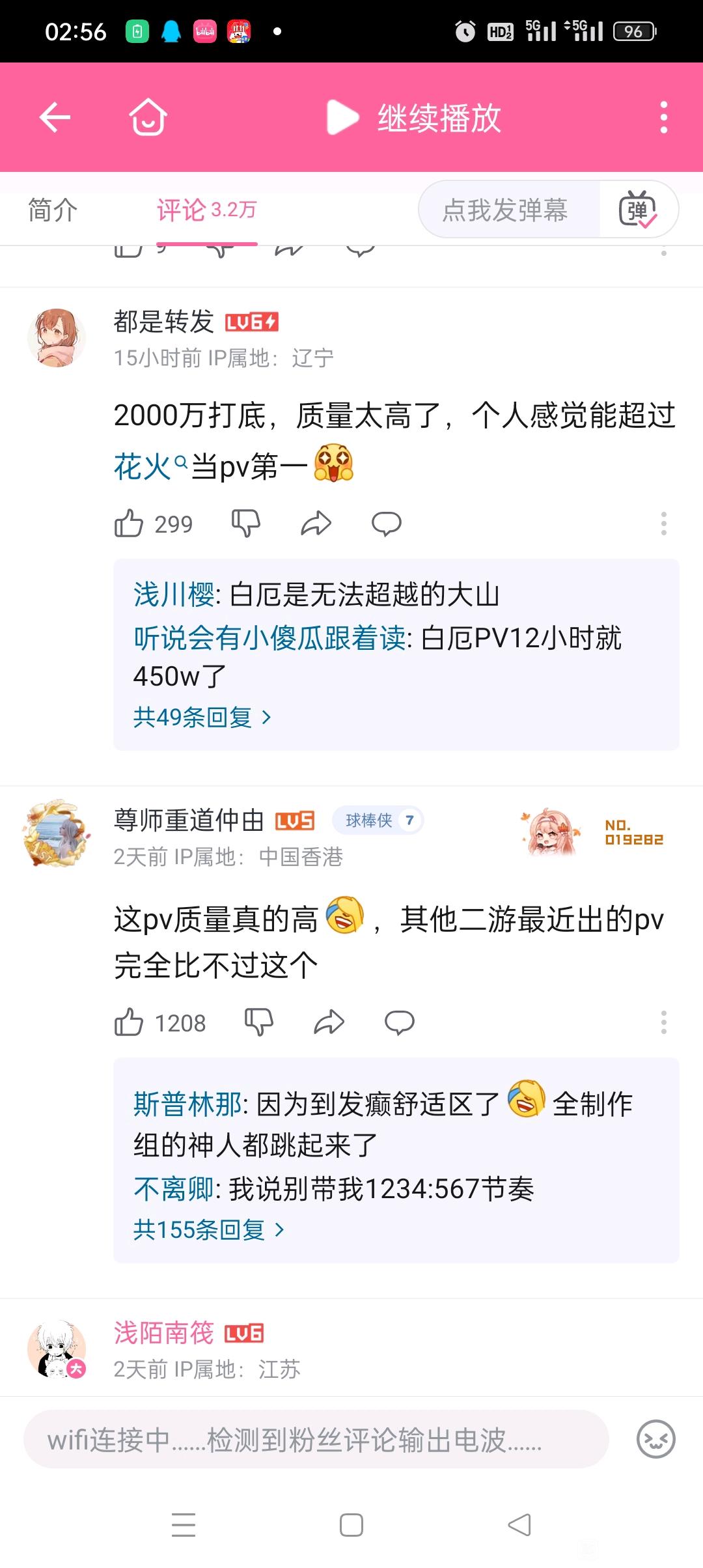Open the 点我发弹幕 danmaku input
This screenshot has height=1568, width=703.
coord(504,210)
